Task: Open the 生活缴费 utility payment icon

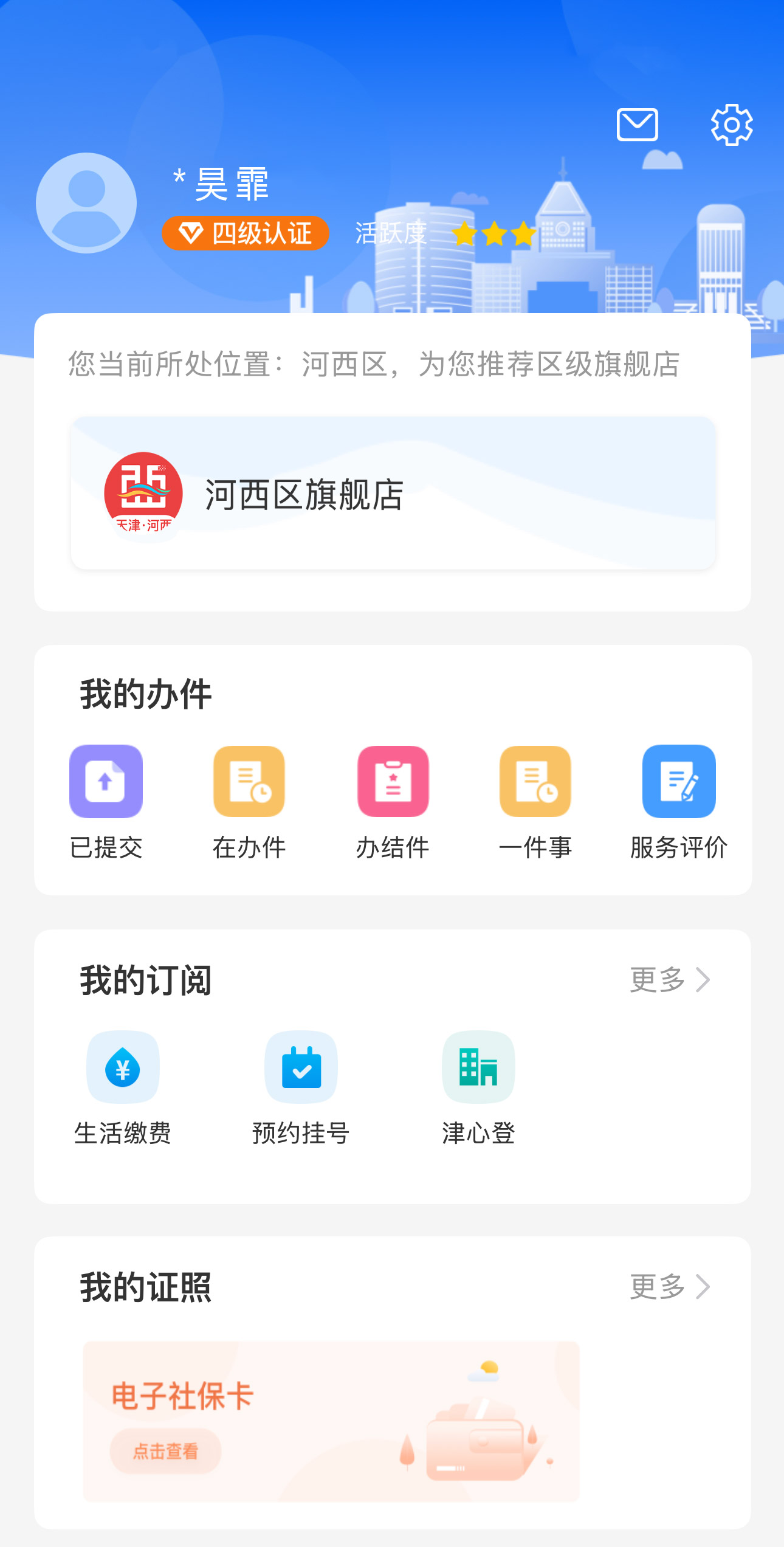Action: [x=122, y=1067]
